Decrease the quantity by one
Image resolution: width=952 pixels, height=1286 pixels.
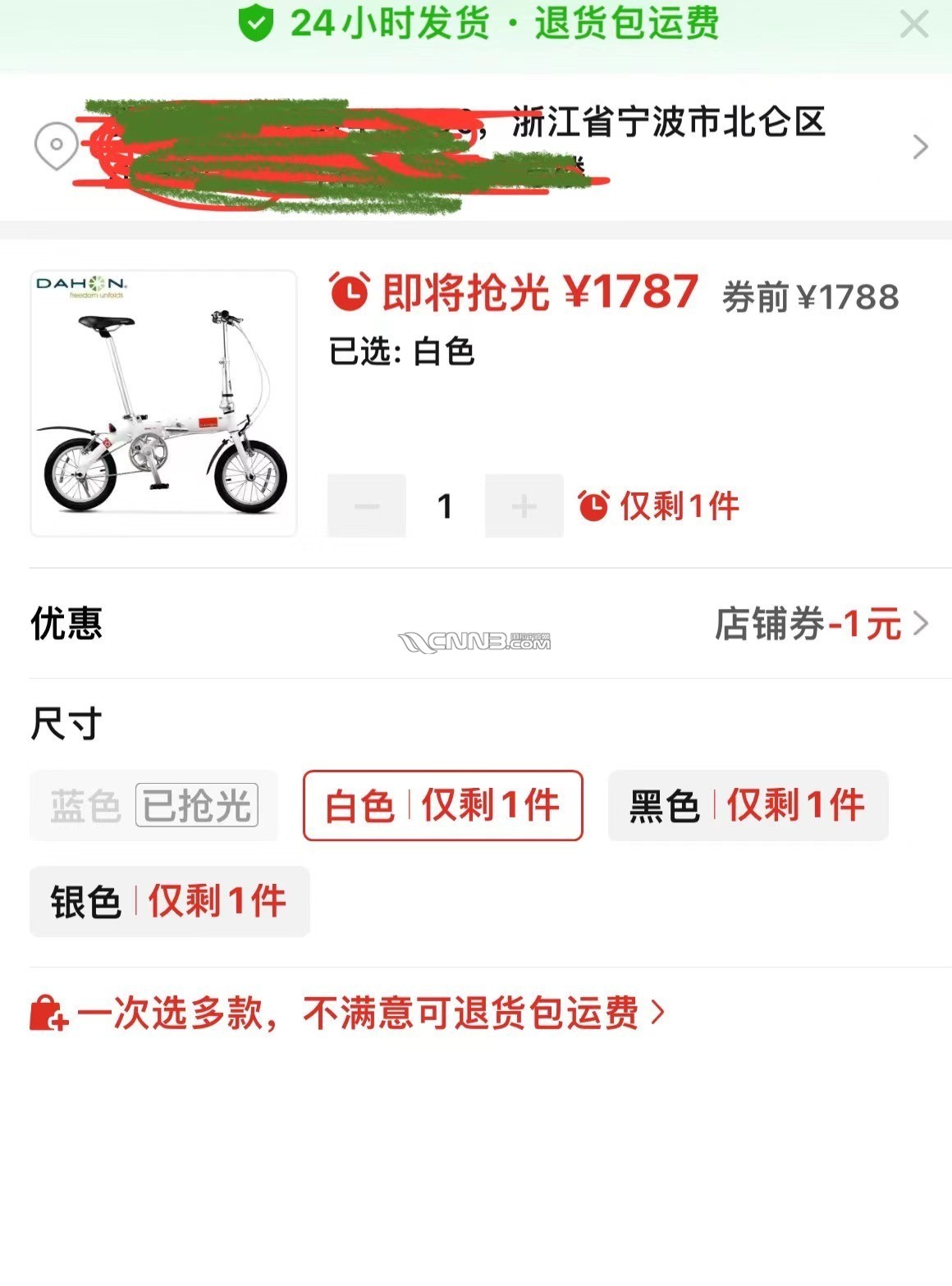coord(367,506)
